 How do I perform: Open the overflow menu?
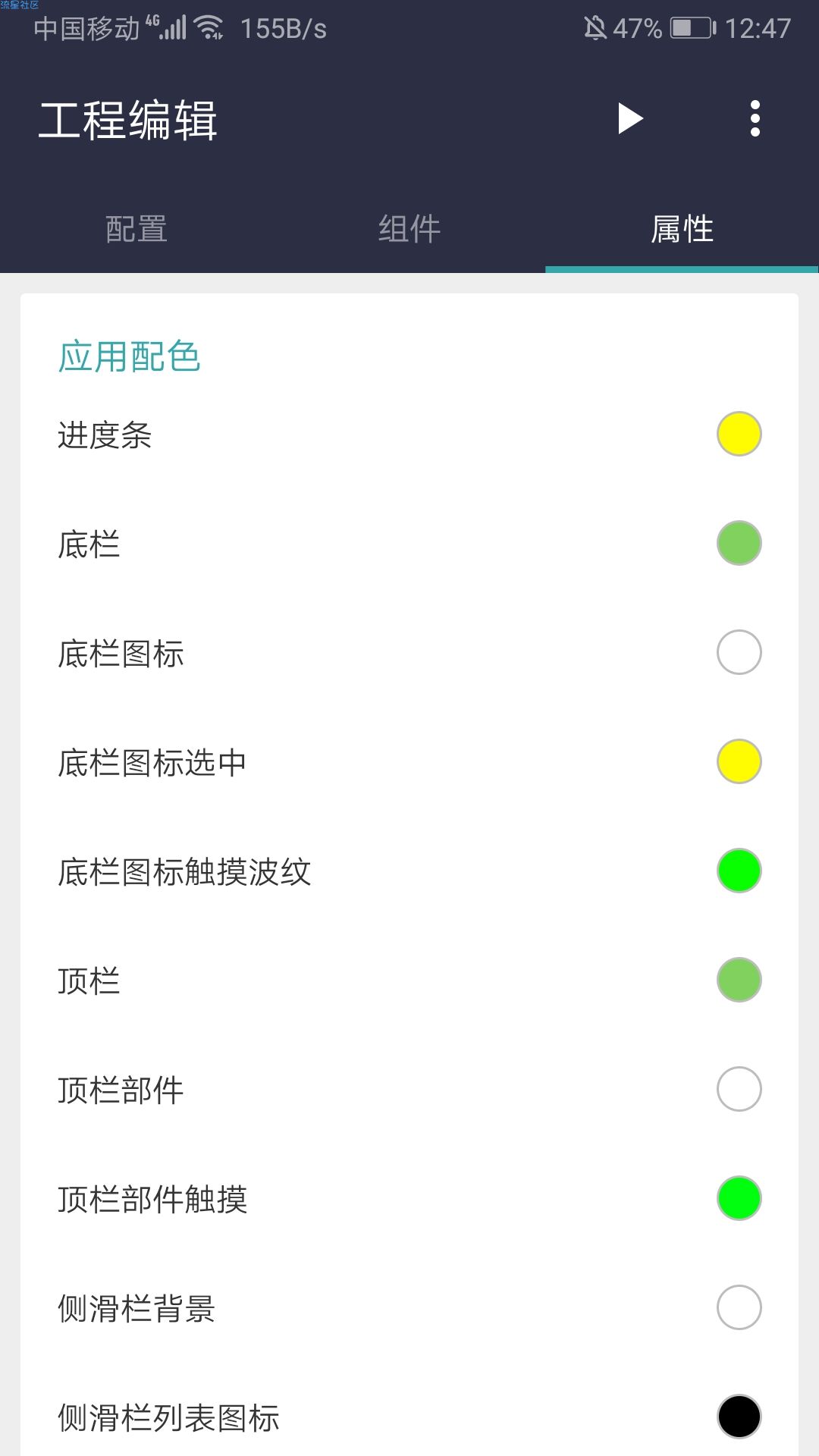click(x=755, y=118)
